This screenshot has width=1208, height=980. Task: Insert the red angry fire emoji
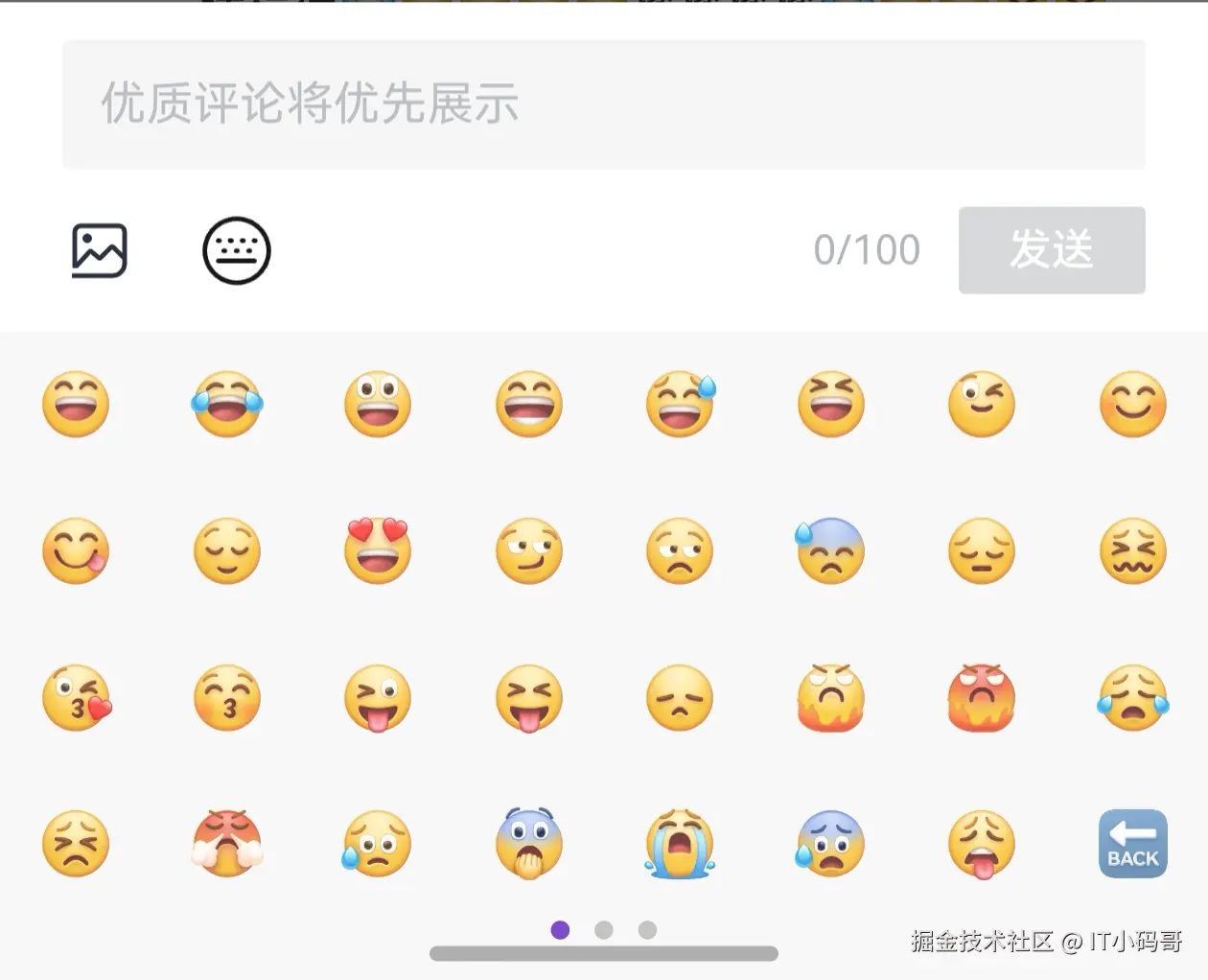pyautogui.click(x=982, y=698)
